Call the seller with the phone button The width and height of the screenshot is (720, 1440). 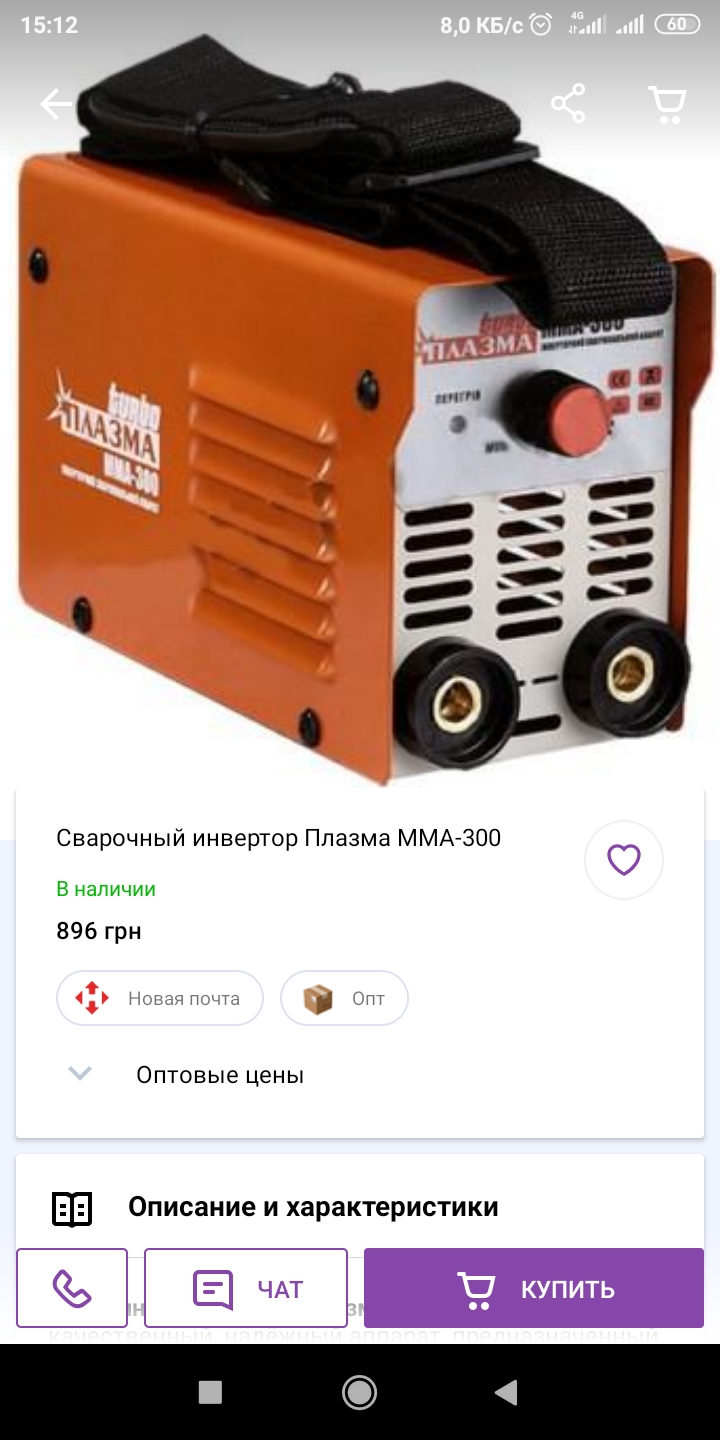tap(72, 1289)
